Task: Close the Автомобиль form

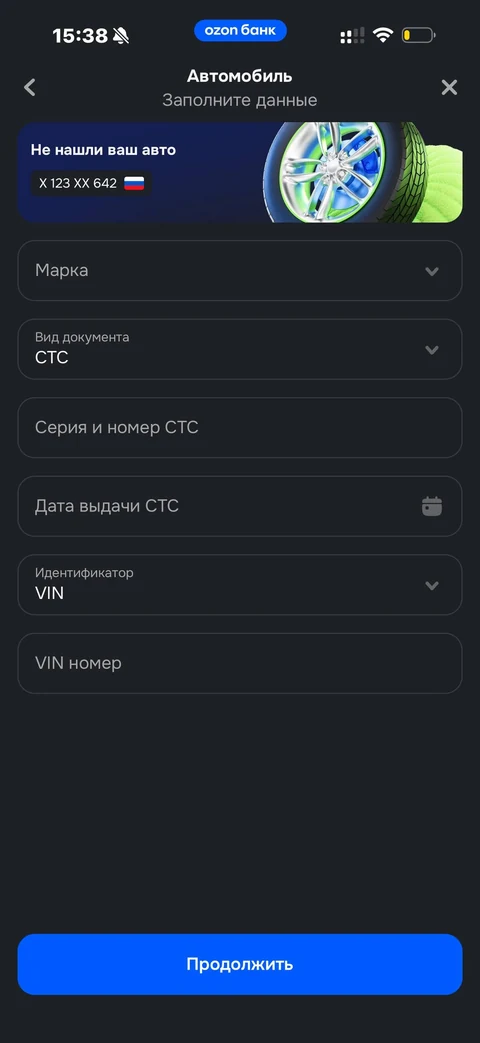Action: [449, 87]
